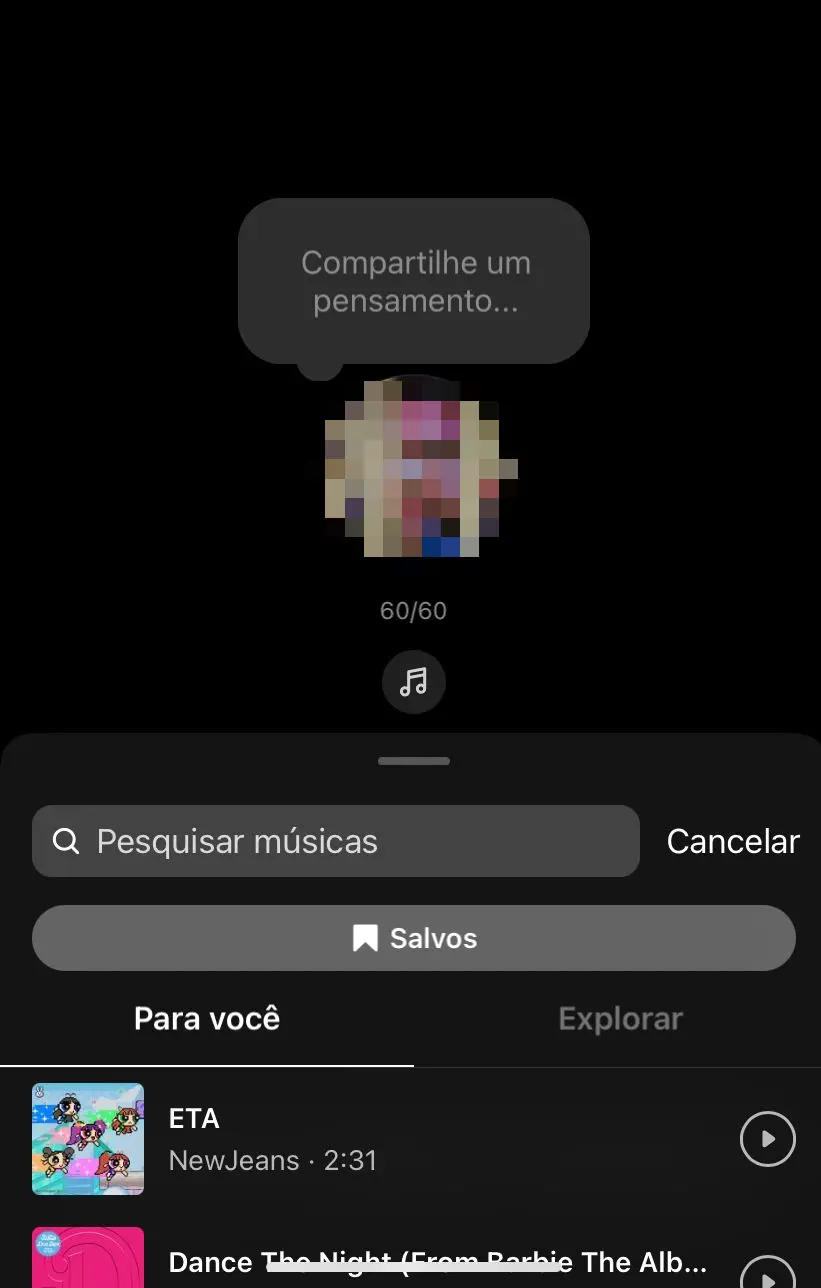
Task: Switch to the Explorar tab
Action: [620, 1018]
